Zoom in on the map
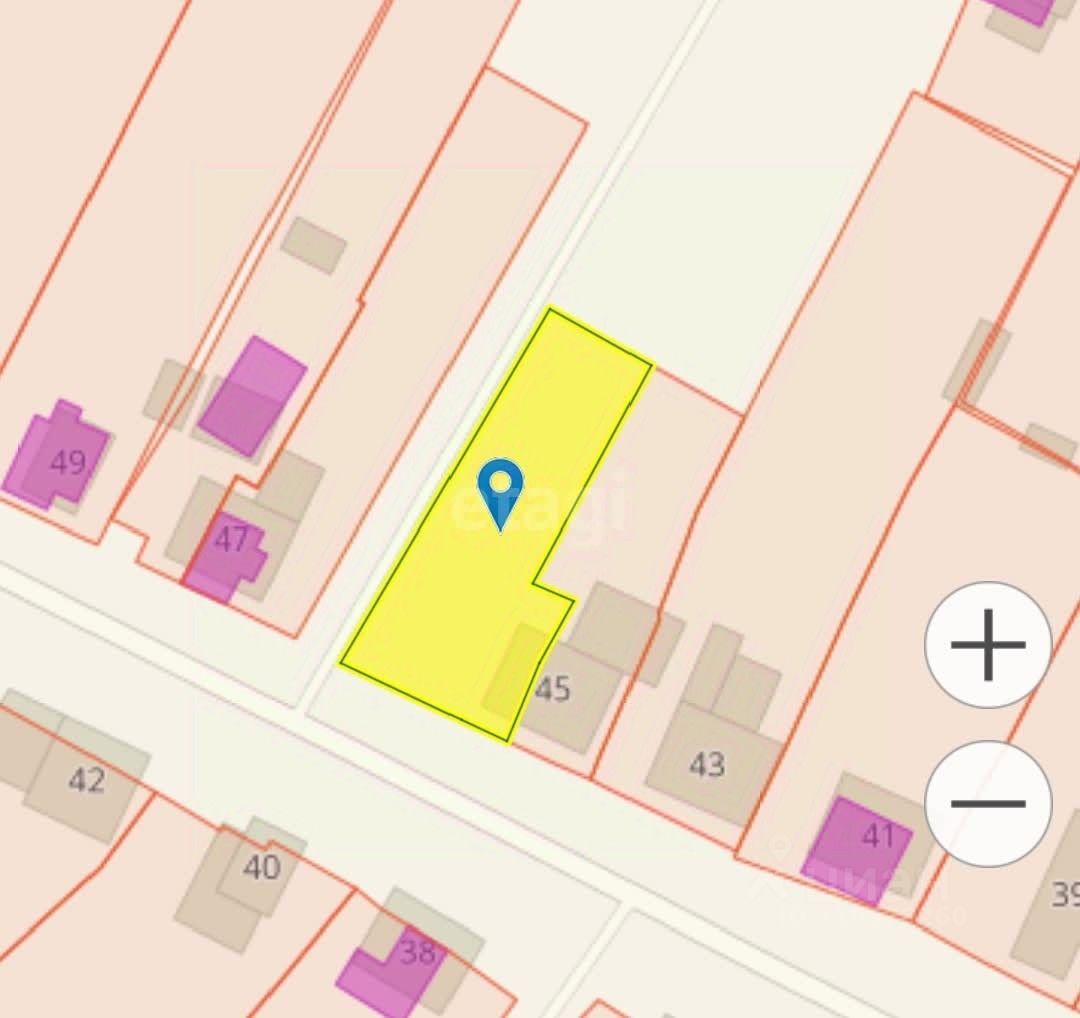 click(988, 645)
